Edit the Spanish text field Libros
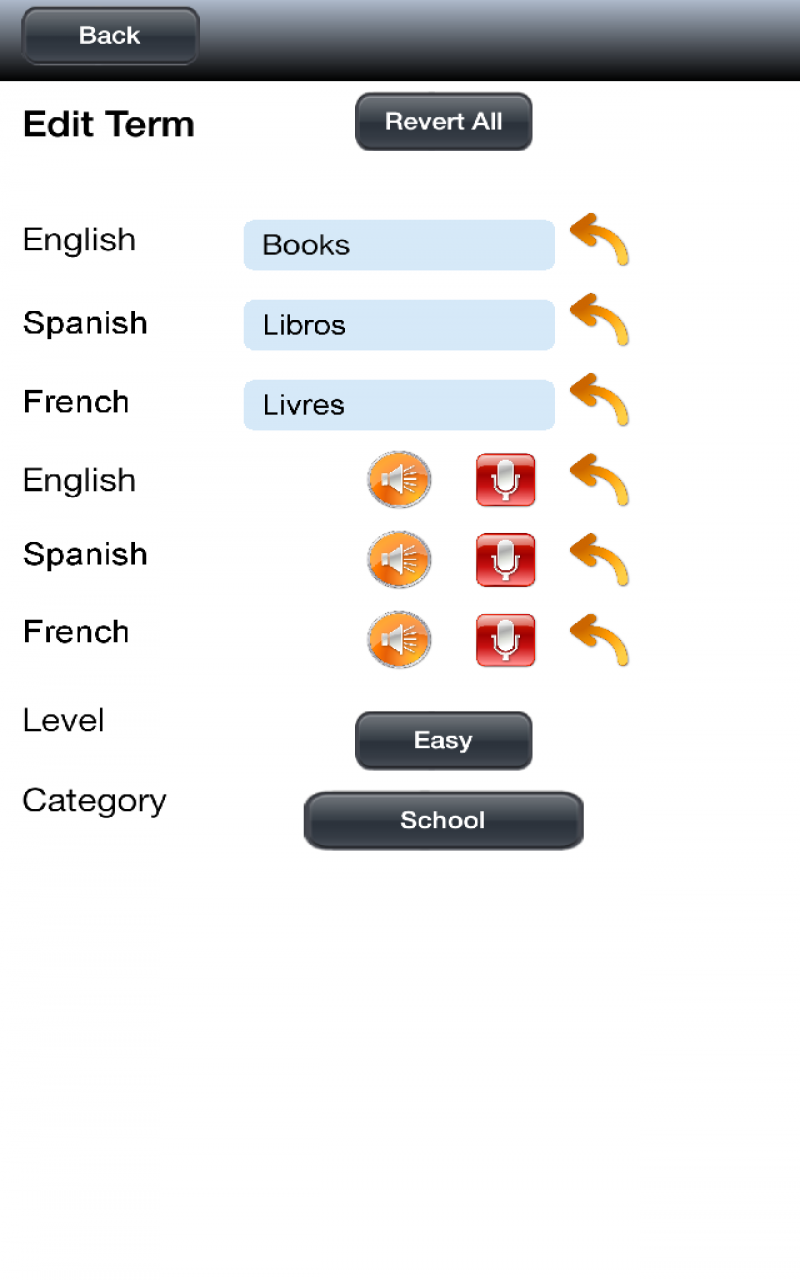This screenshot has width=800, height=1280. pos(399,325)
